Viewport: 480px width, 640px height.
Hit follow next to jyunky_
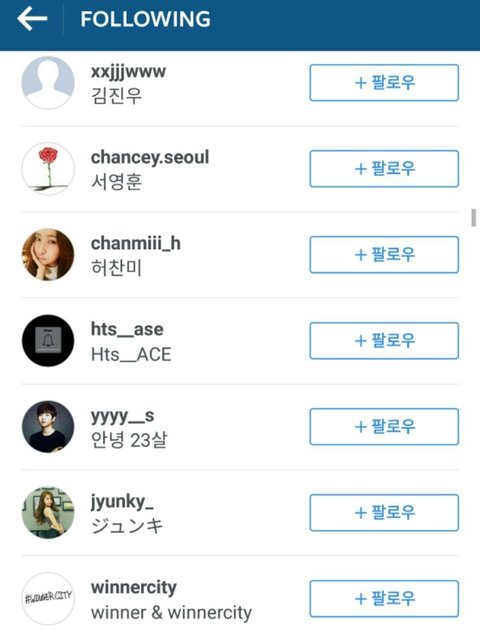pos(384,513)
